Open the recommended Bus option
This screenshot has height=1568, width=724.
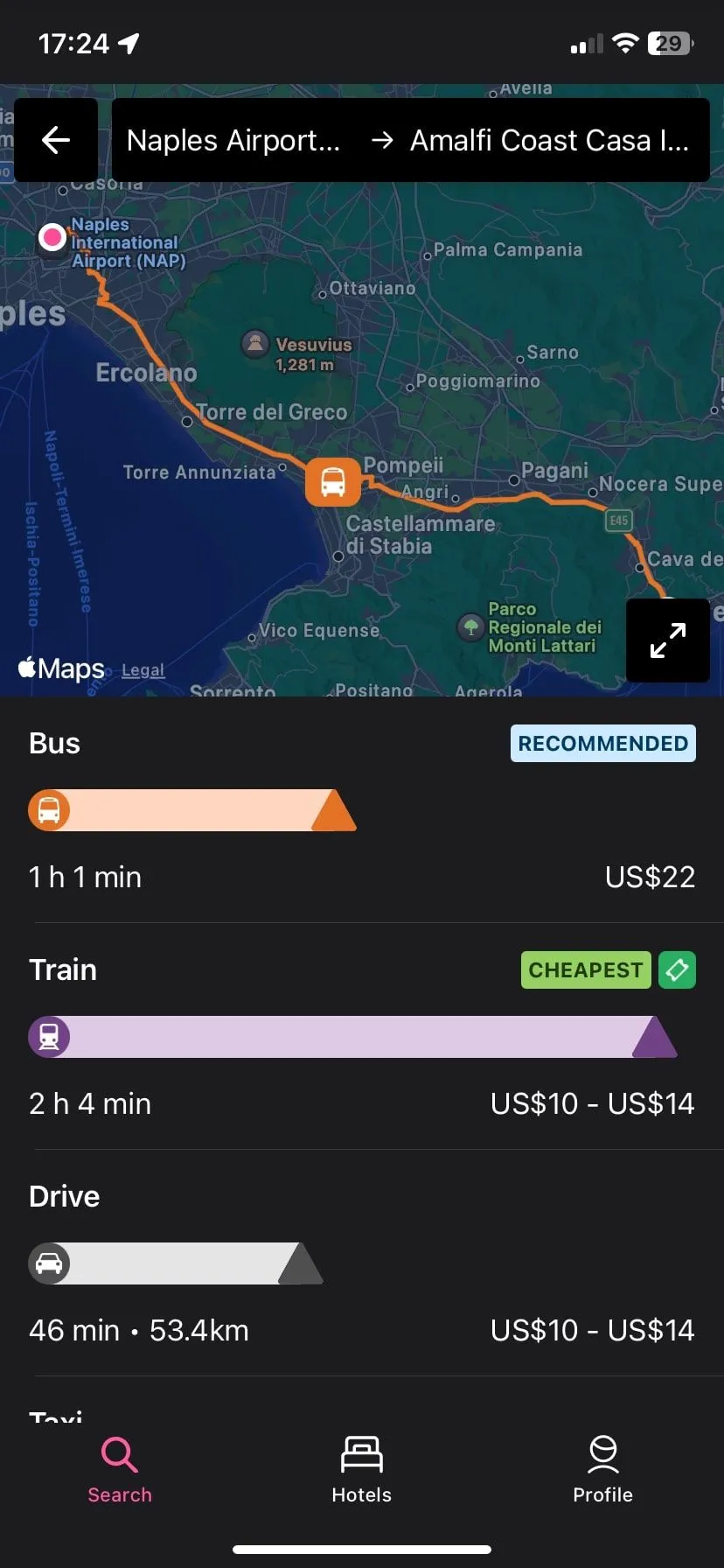coord(362,810)
